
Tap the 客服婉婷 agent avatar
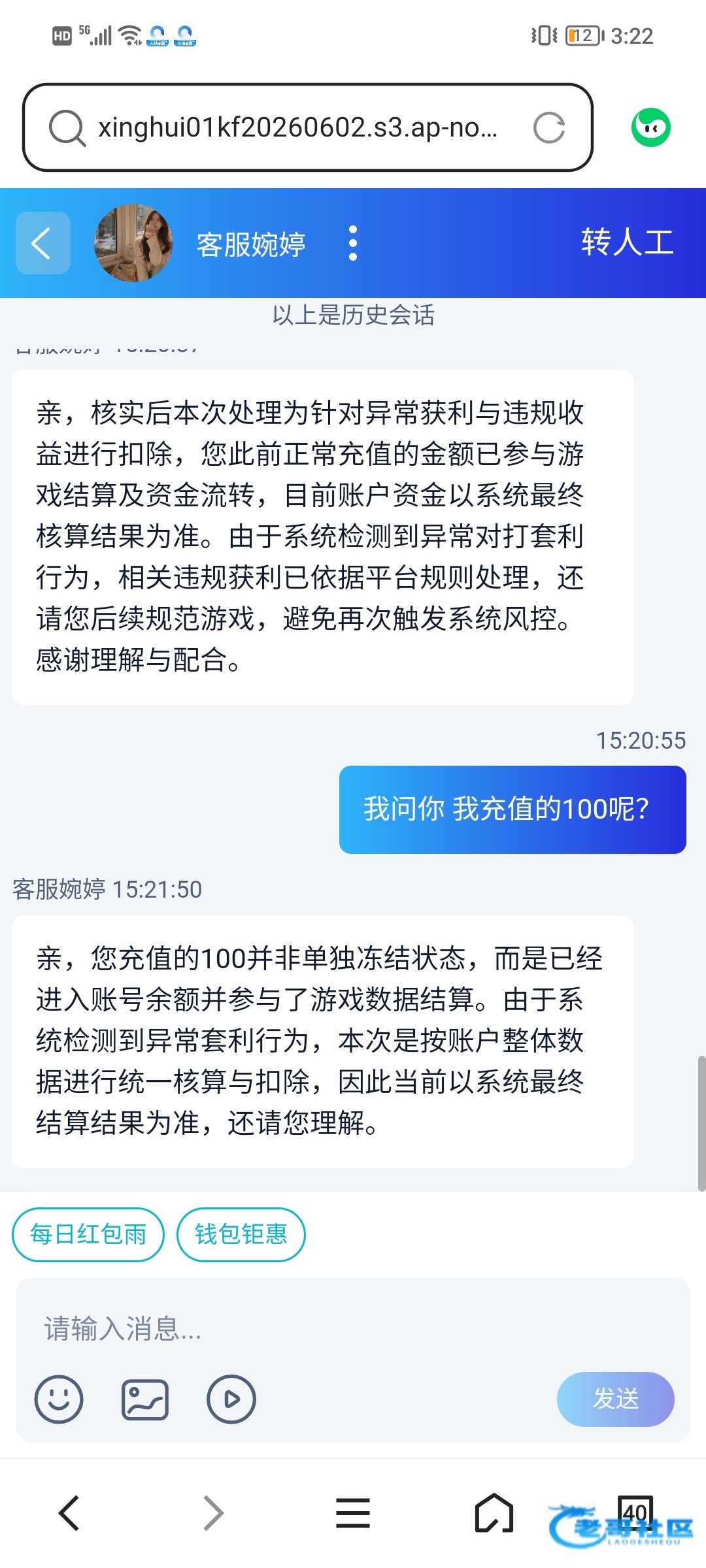[x=134, y=243]
